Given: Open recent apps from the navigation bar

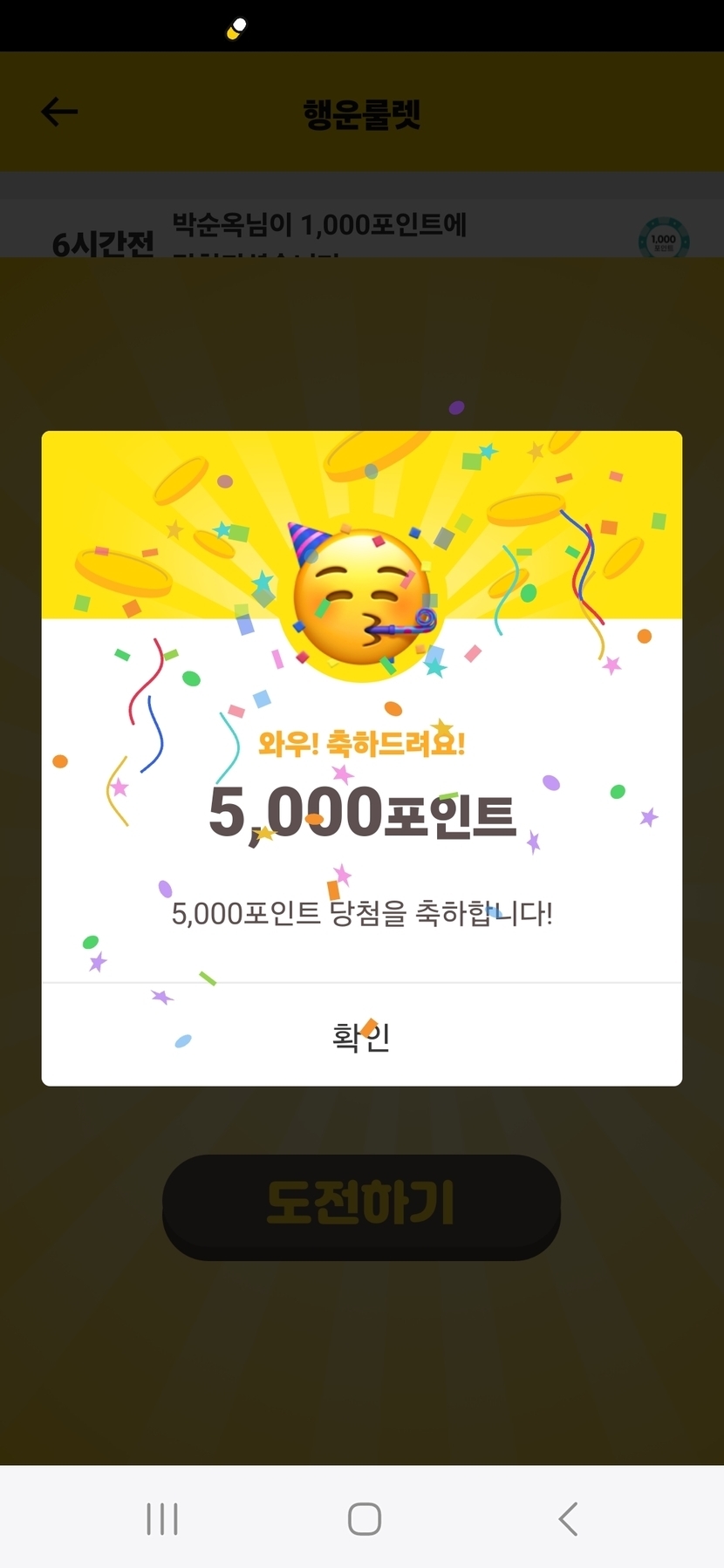Looking at the screenshot, I should [x=162, y=1518].
